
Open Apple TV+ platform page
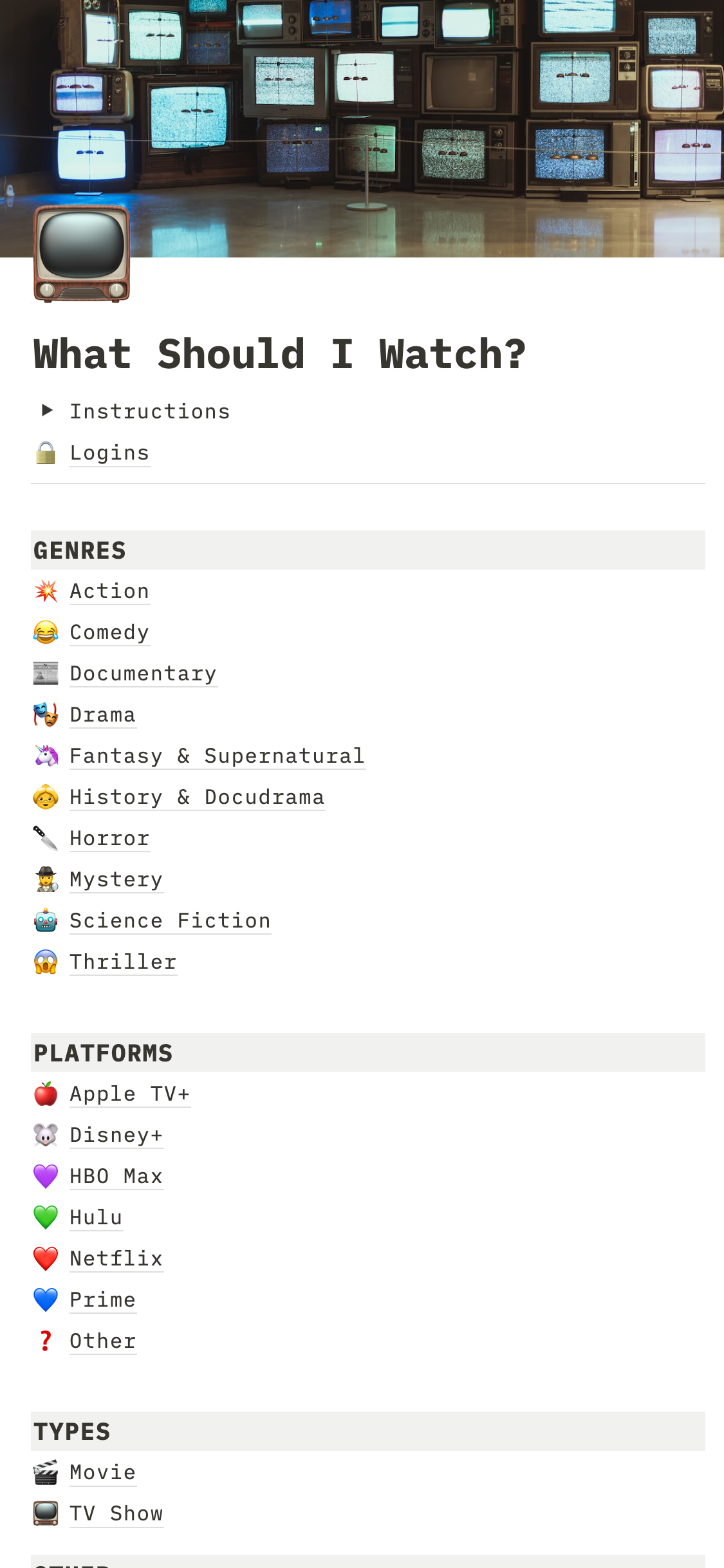pyautogui.click(x=129, y=1094)
